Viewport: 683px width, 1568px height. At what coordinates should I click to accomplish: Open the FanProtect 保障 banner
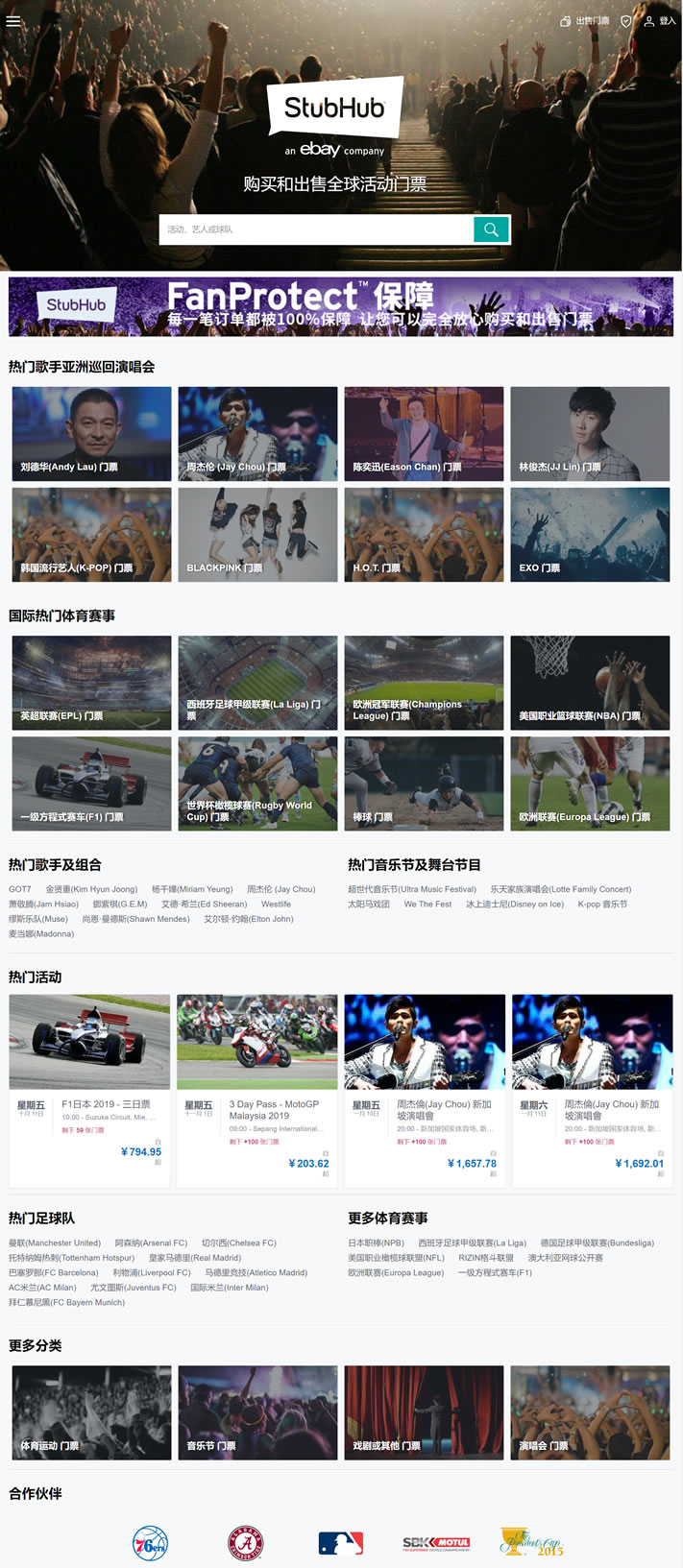click(341, 306)
